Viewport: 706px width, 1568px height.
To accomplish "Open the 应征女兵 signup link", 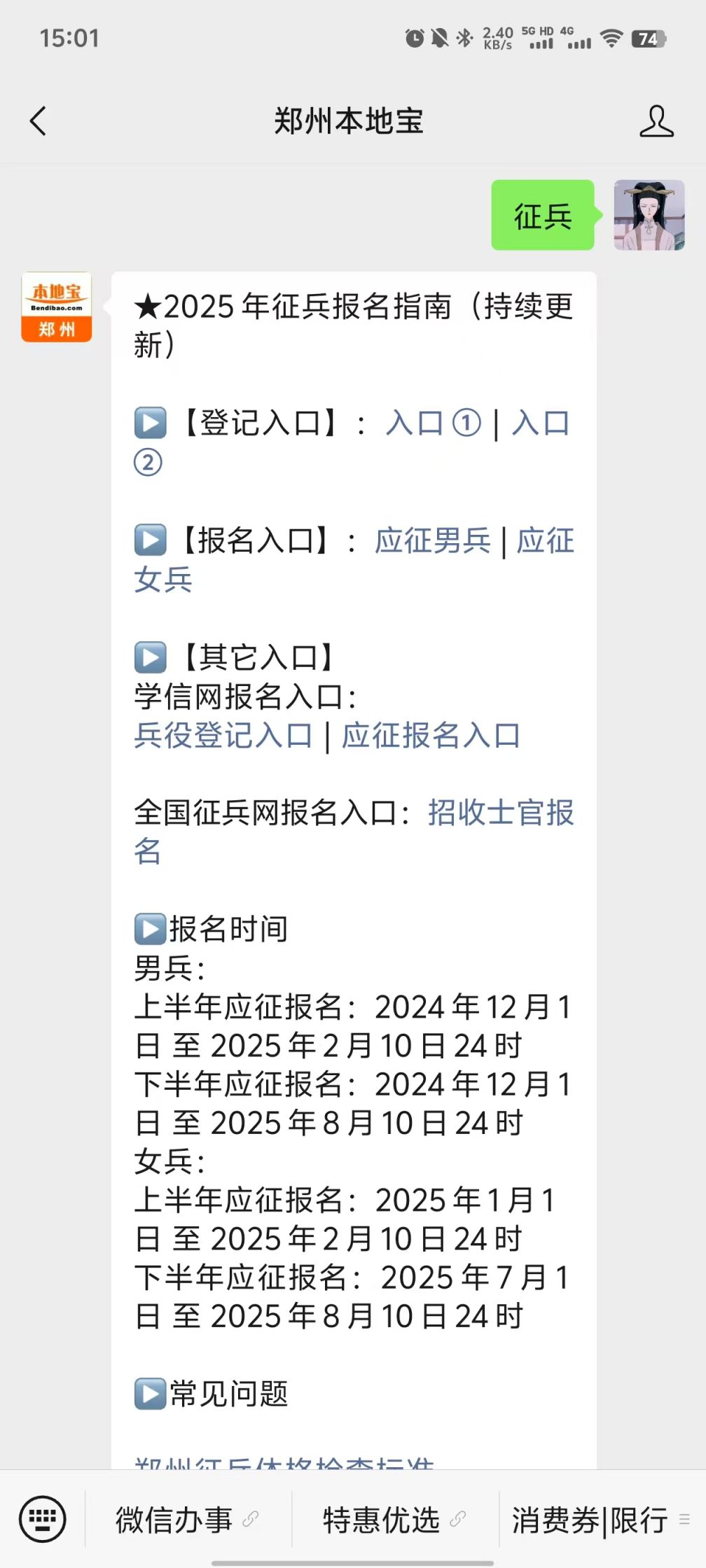I will [354, 559].
